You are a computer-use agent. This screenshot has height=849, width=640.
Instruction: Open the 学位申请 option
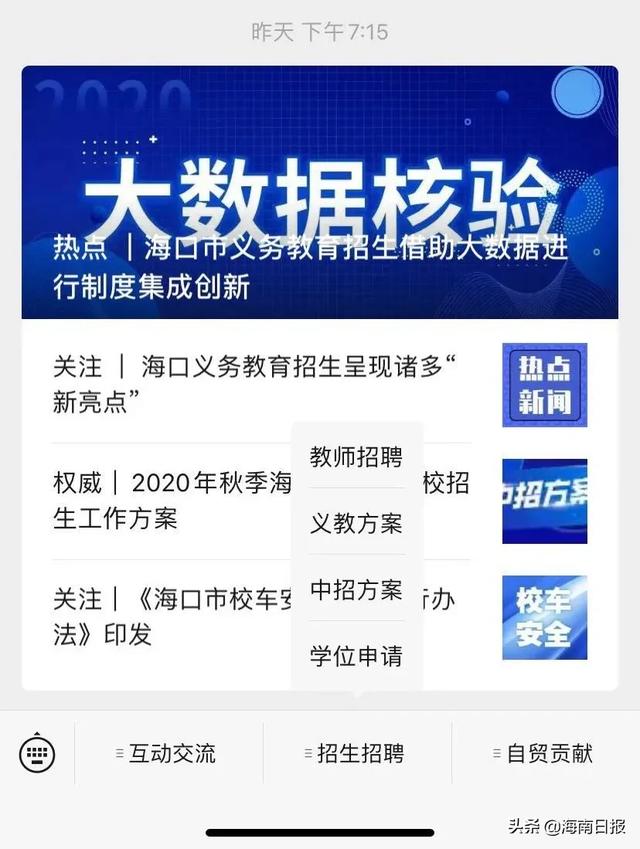click(356, 656)
